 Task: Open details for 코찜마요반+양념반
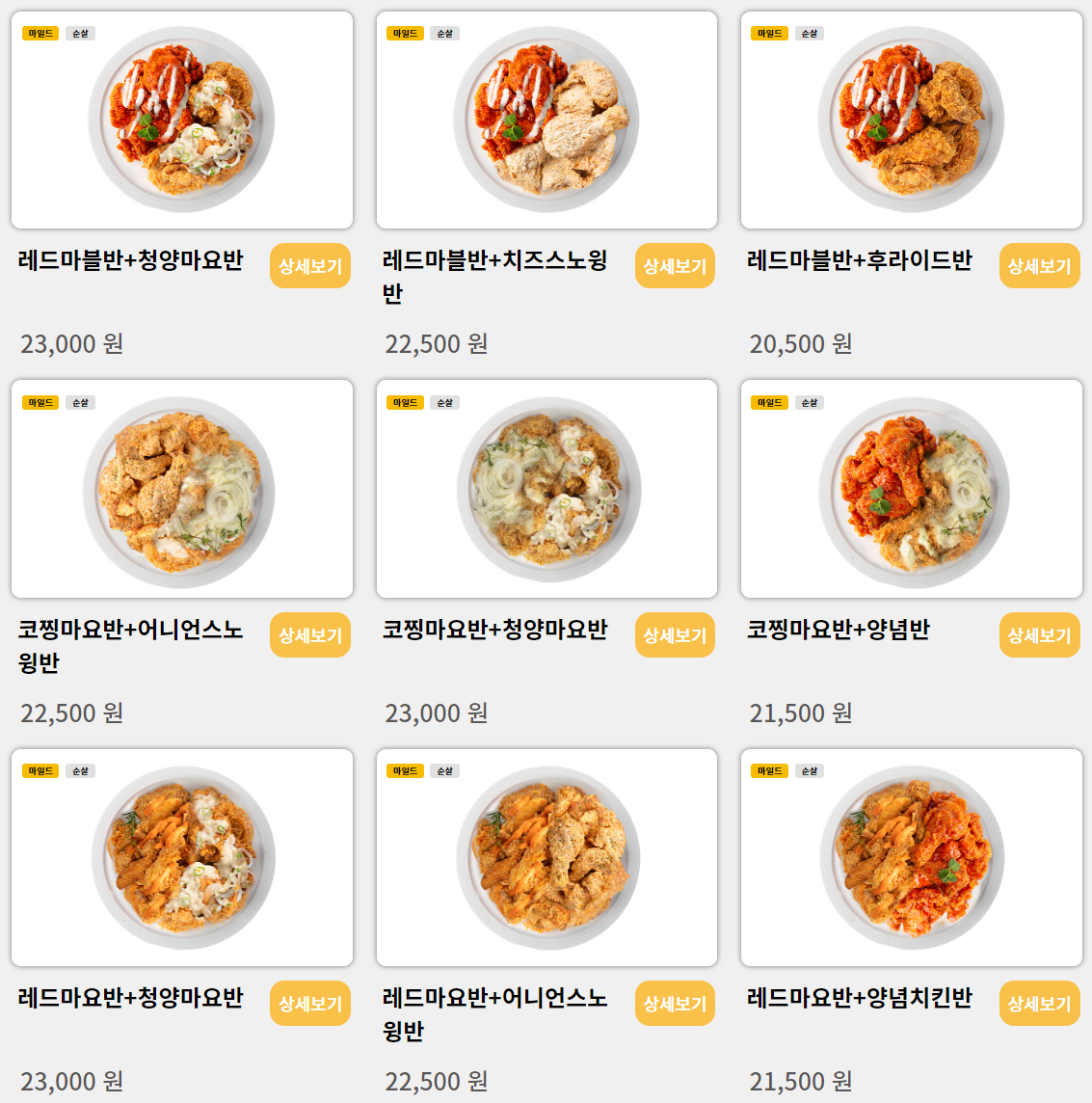pyautogui.click(x=1038, y=635)
